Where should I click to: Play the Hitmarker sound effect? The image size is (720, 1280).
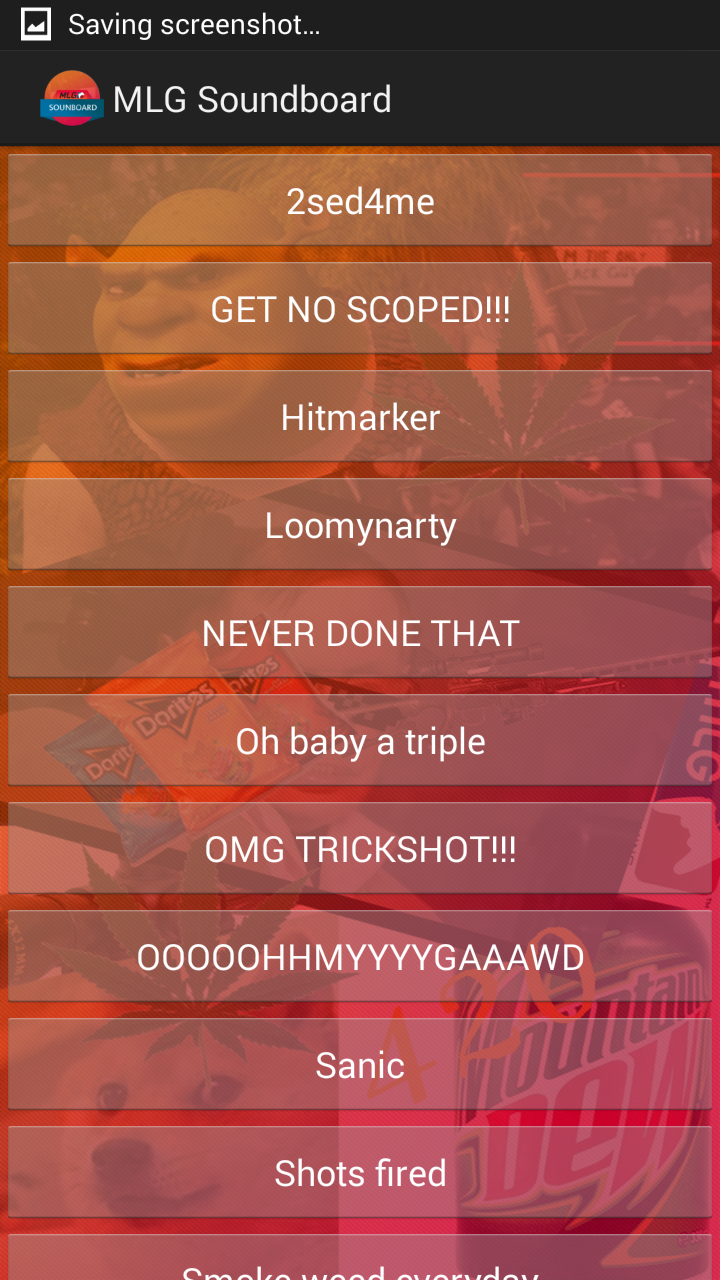point(360,417)
